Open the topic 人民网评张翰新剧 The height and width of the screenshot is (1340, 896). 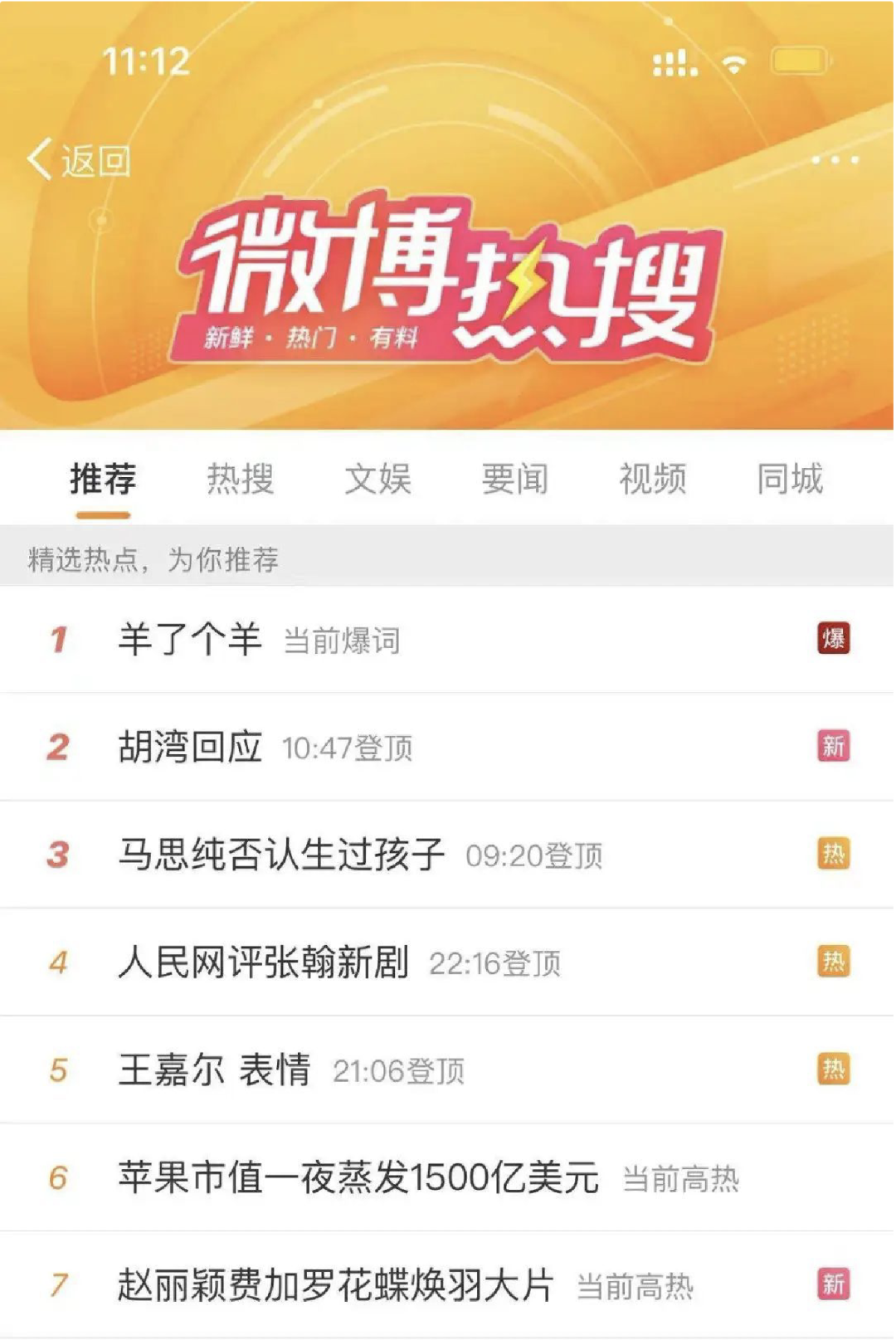pyautogui.click(x=448, y=962)
